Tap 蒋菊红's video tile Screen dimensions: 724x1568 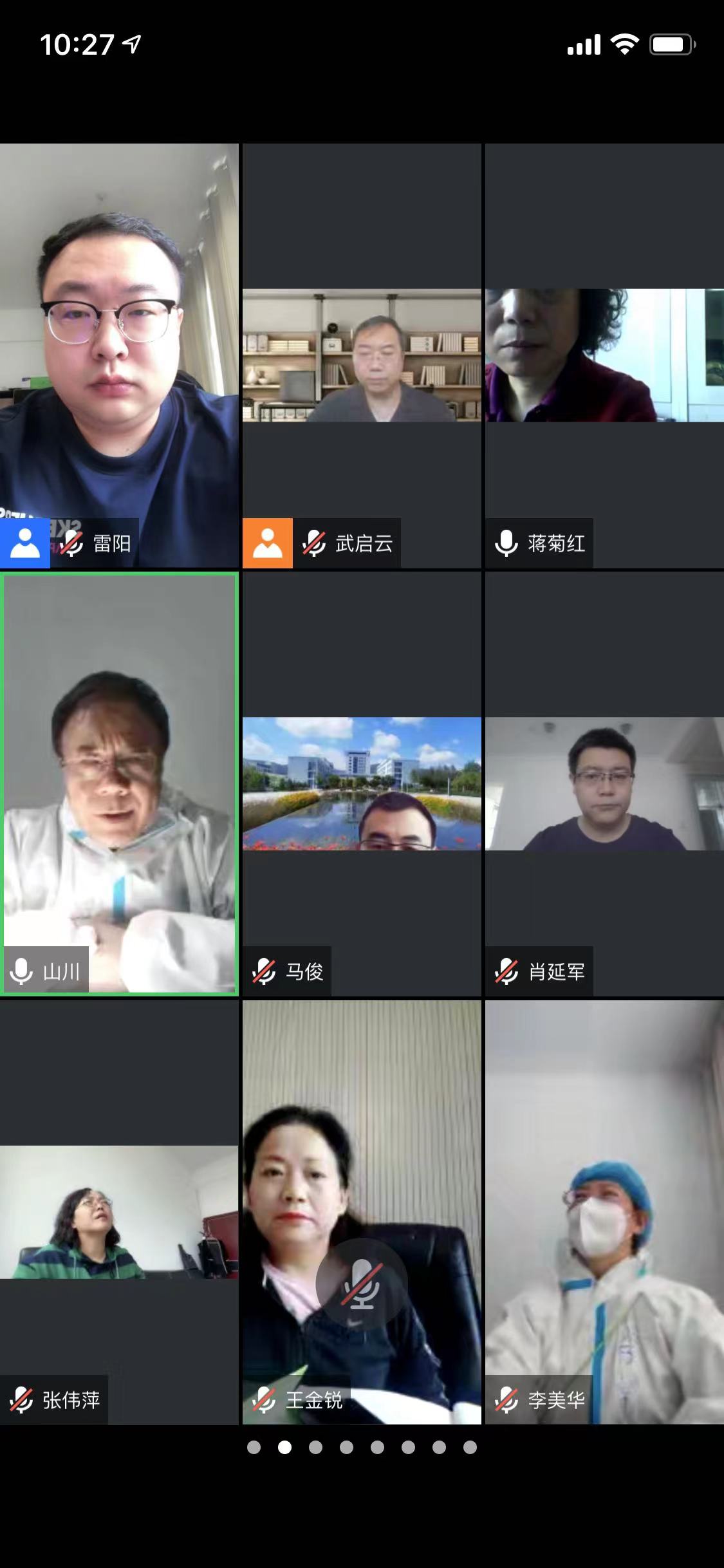point(604,355)
